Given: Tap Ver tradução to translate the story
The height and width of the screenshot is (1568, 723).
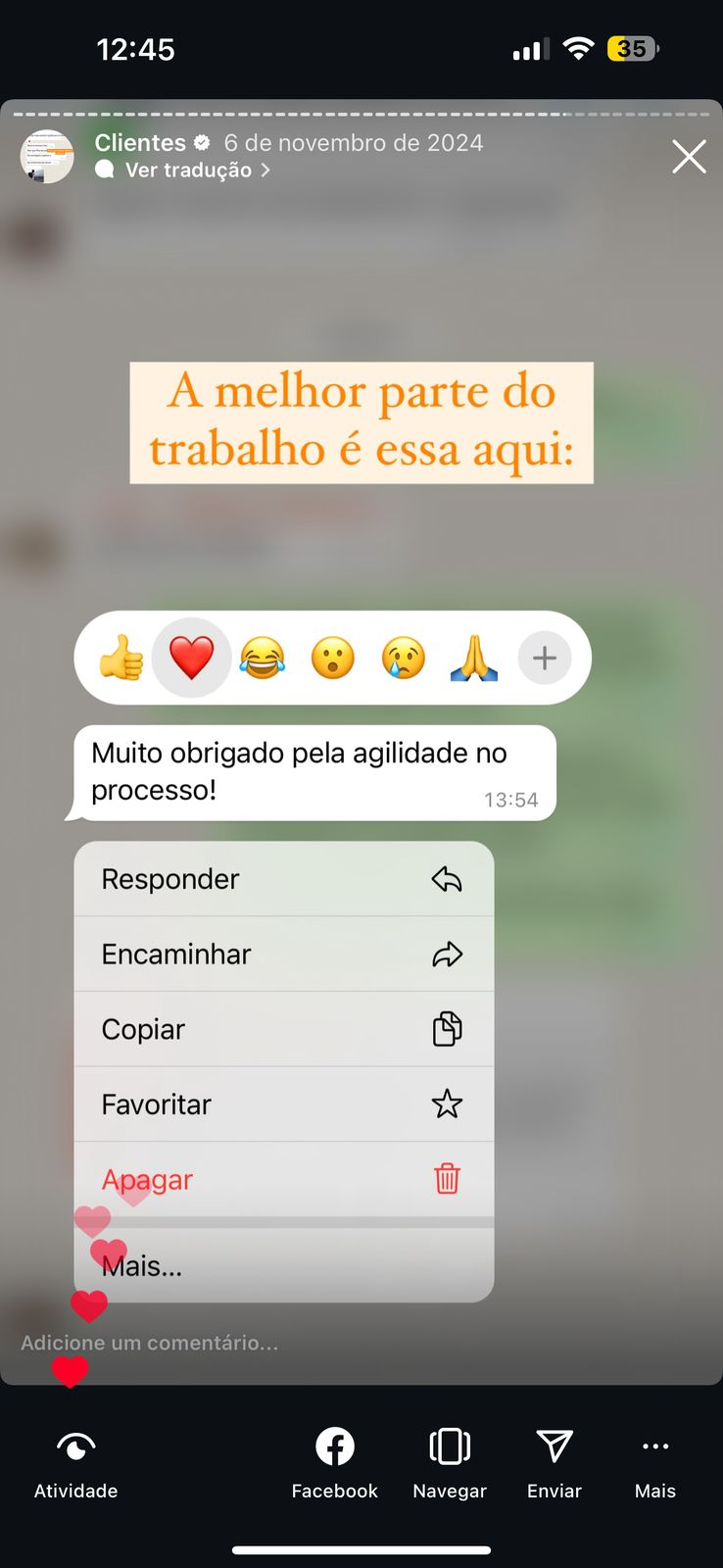Looking at the screenshot, I should (x=188, y=171).
